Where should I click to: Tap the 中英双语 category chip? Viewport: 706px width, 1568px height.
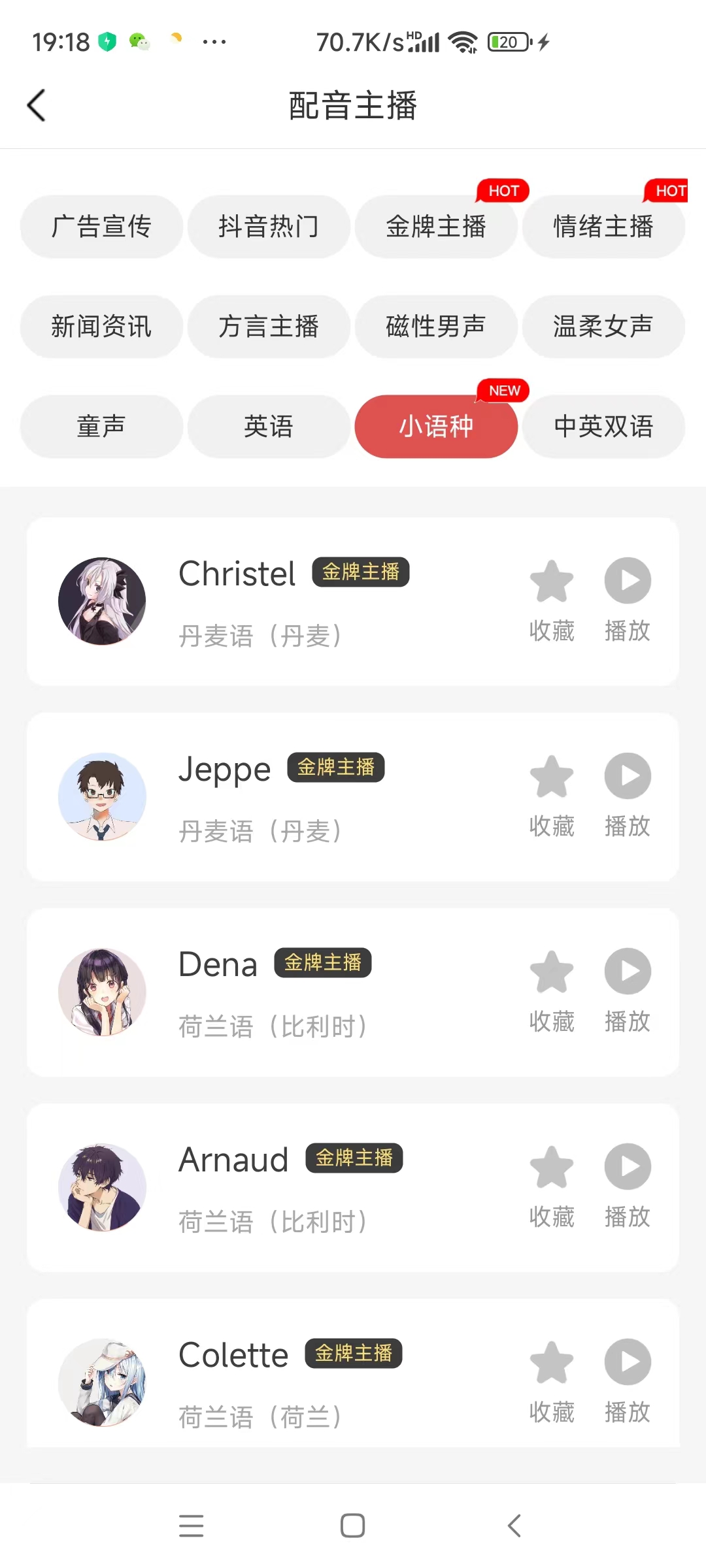(x=603, y=427)
